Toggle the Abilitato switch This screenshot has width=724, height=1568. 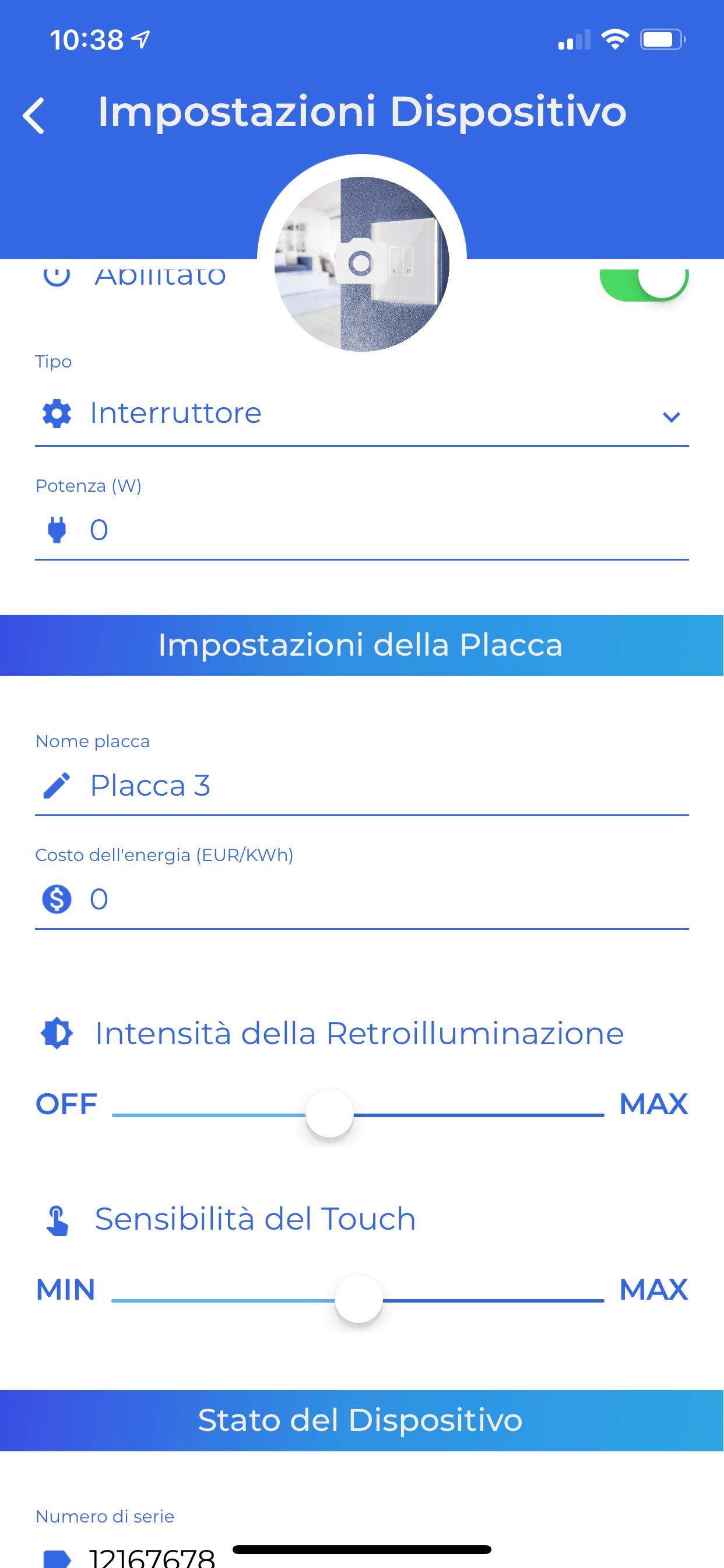click(x=644, y=284)
